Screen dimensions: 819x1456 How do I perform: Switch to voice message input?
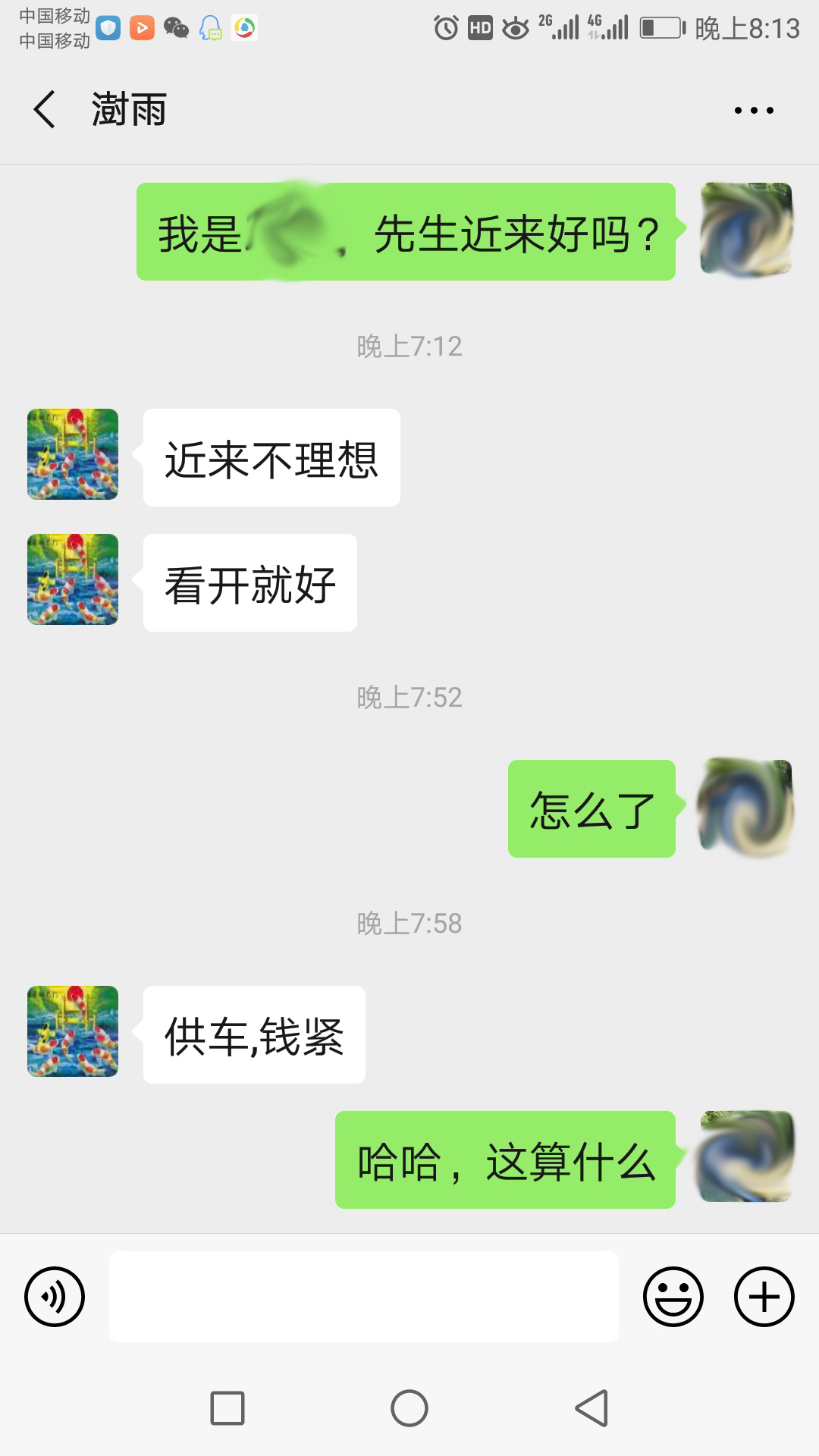pyautogui.click(x=55, y=1296)
